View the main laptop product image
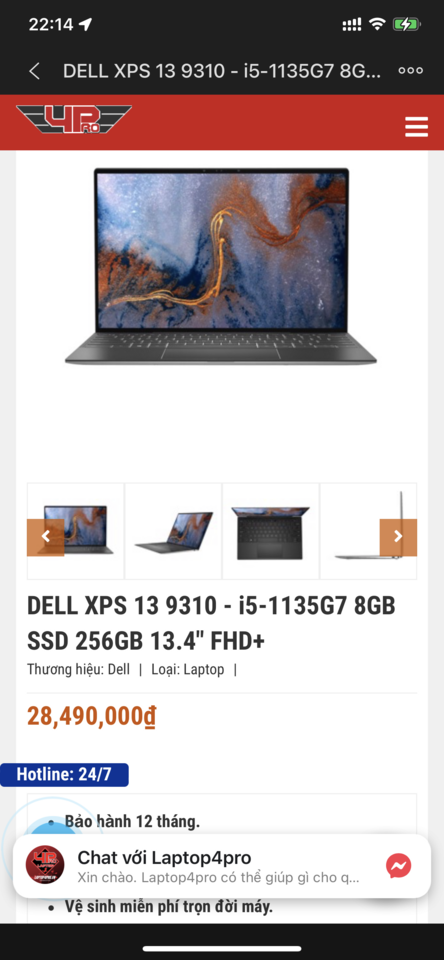This screenshot has width=444, height=960. (221, 266)
